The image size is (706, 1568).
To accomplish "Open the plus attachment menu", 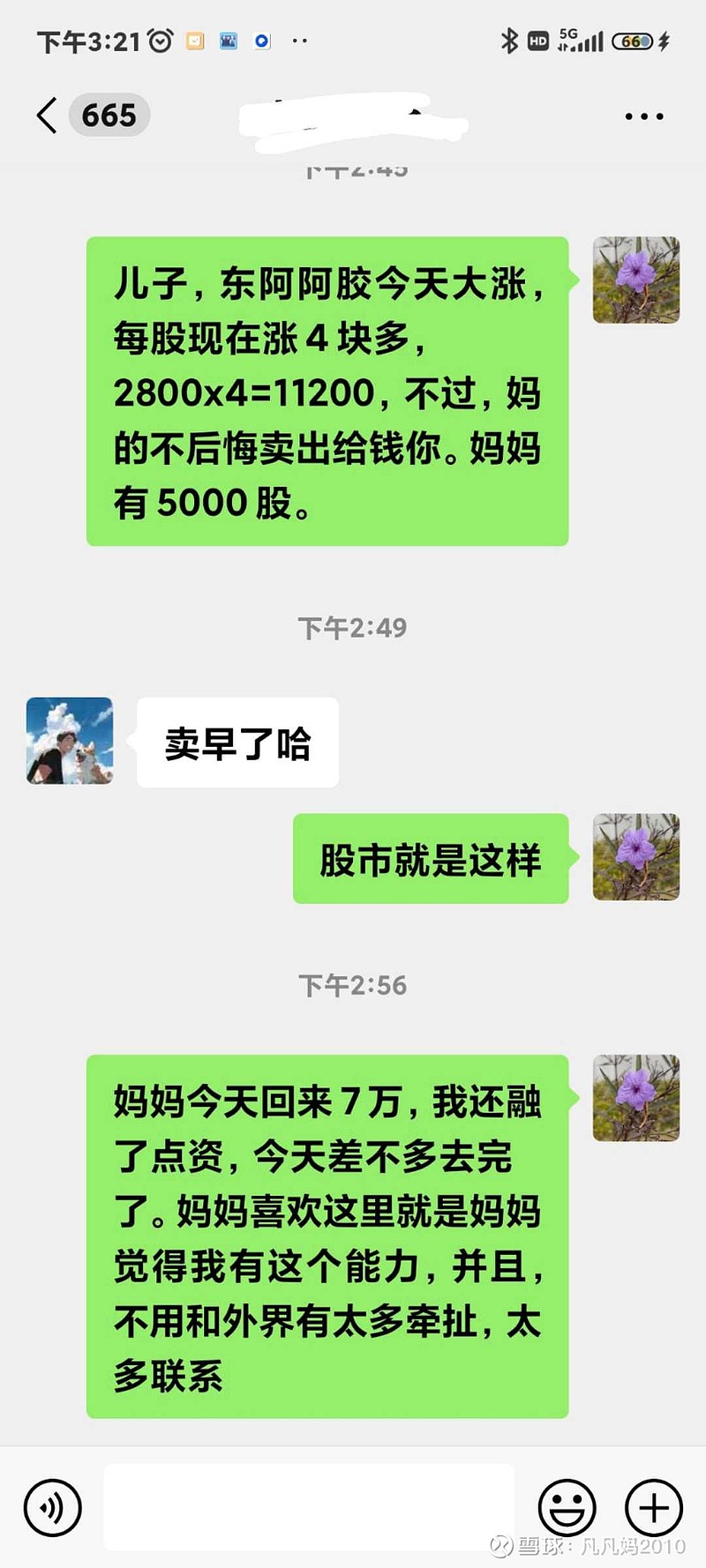I will 654,1507.
